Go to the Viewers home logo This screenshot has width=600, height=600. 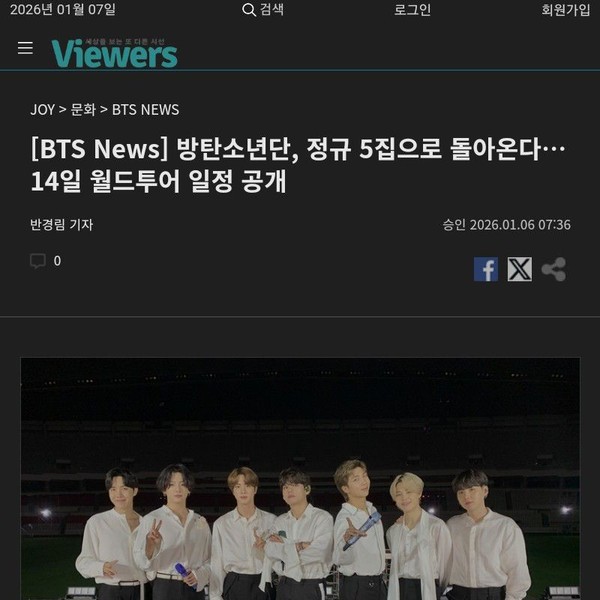coord(114,50)
